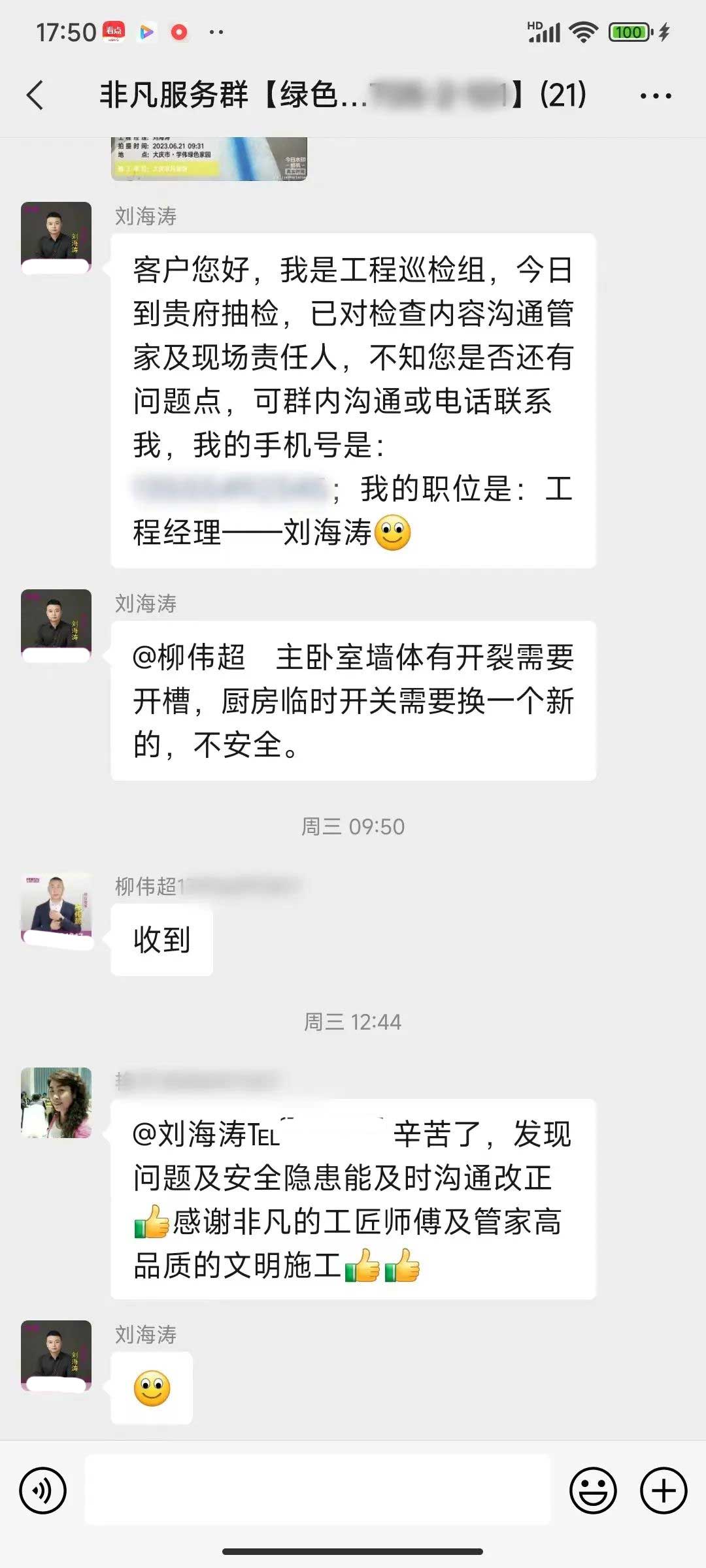Open the plus attachment menu

pos(663,1490)
